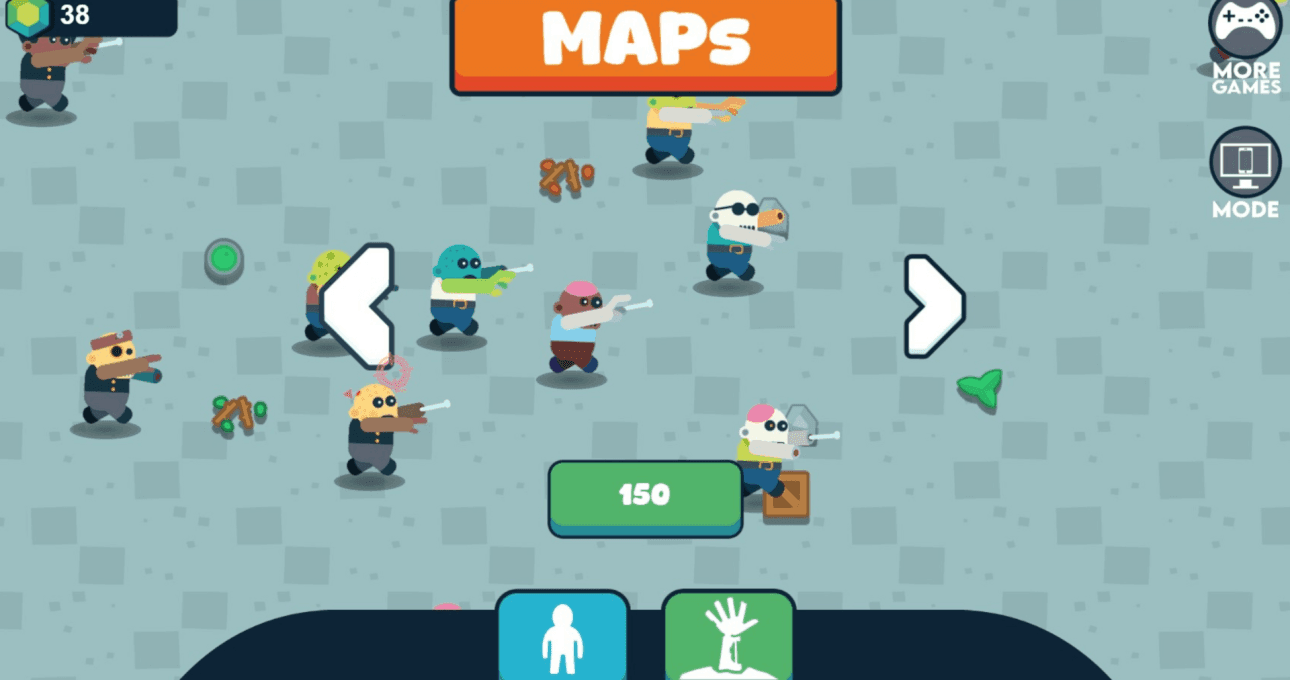This screenshot has height=680, width=1290.
Task: Switch to the character tab
Action: click(x=562, y=637)
